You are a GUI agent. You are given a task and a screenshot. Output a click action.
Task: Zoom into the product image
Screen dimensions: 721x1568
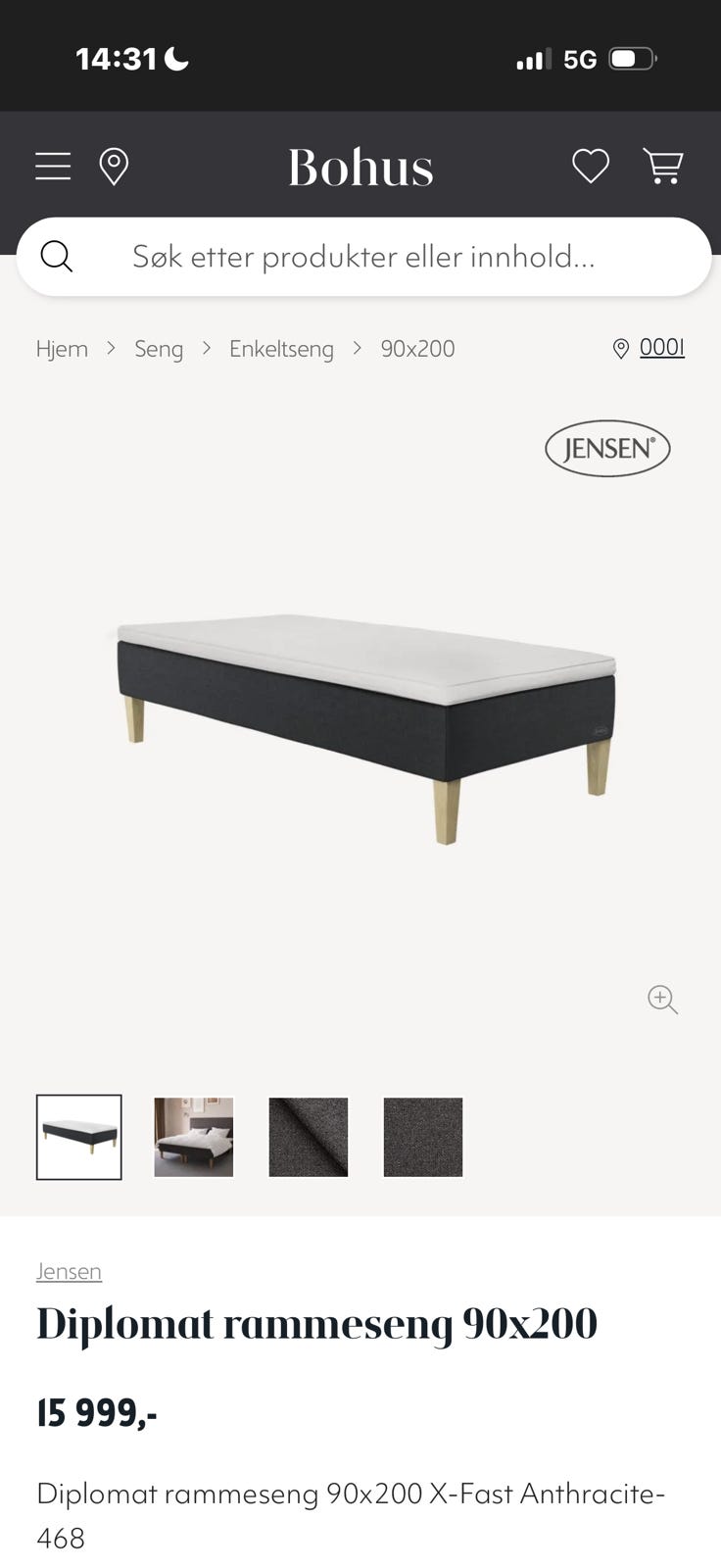pos(663,1000)
